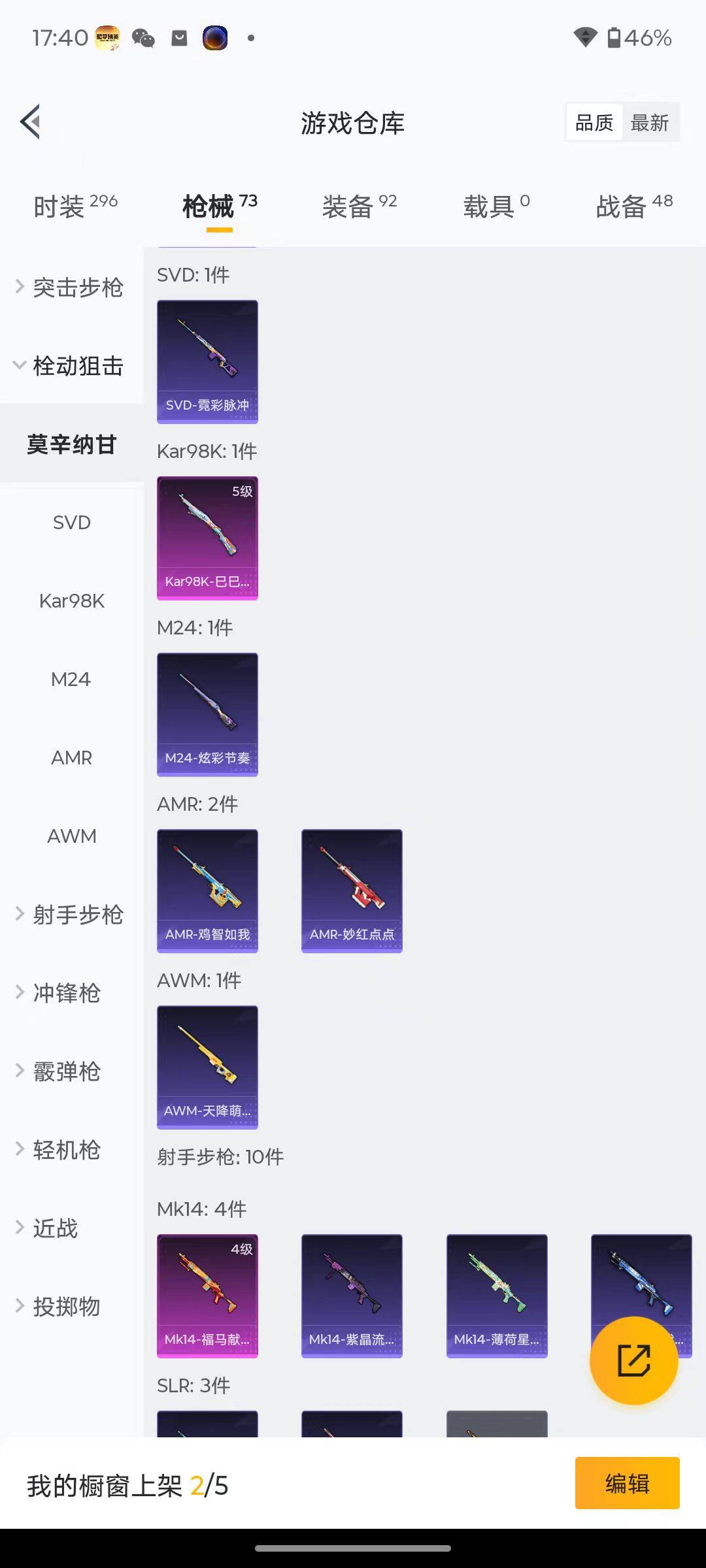Select 最新 sorting option
Viewport: 706px width, 1568px height.
pyautogui.click(x=651, y=122)
